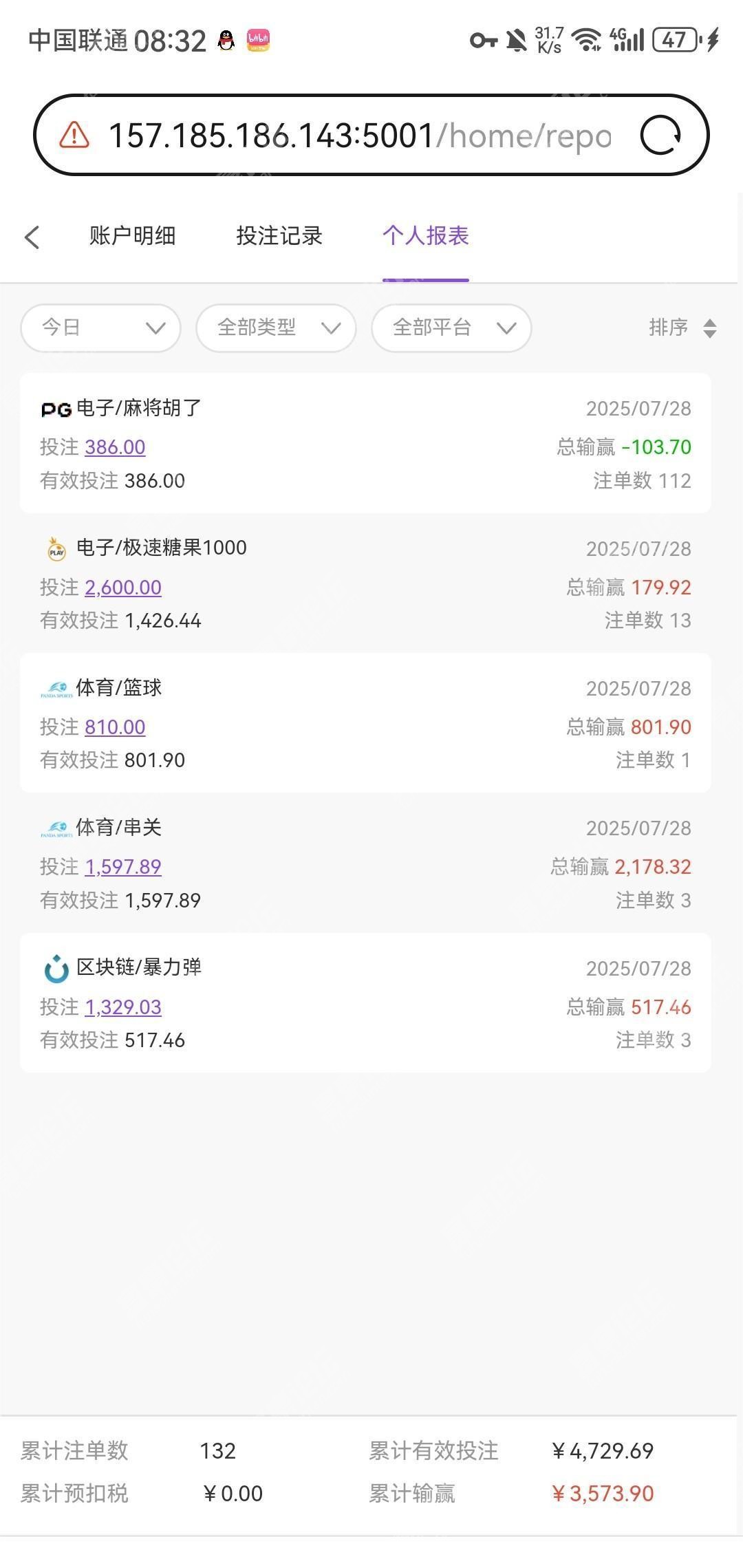Open the 全部平台 filter dropdown

pyautogui.click(x=451, y=328)
